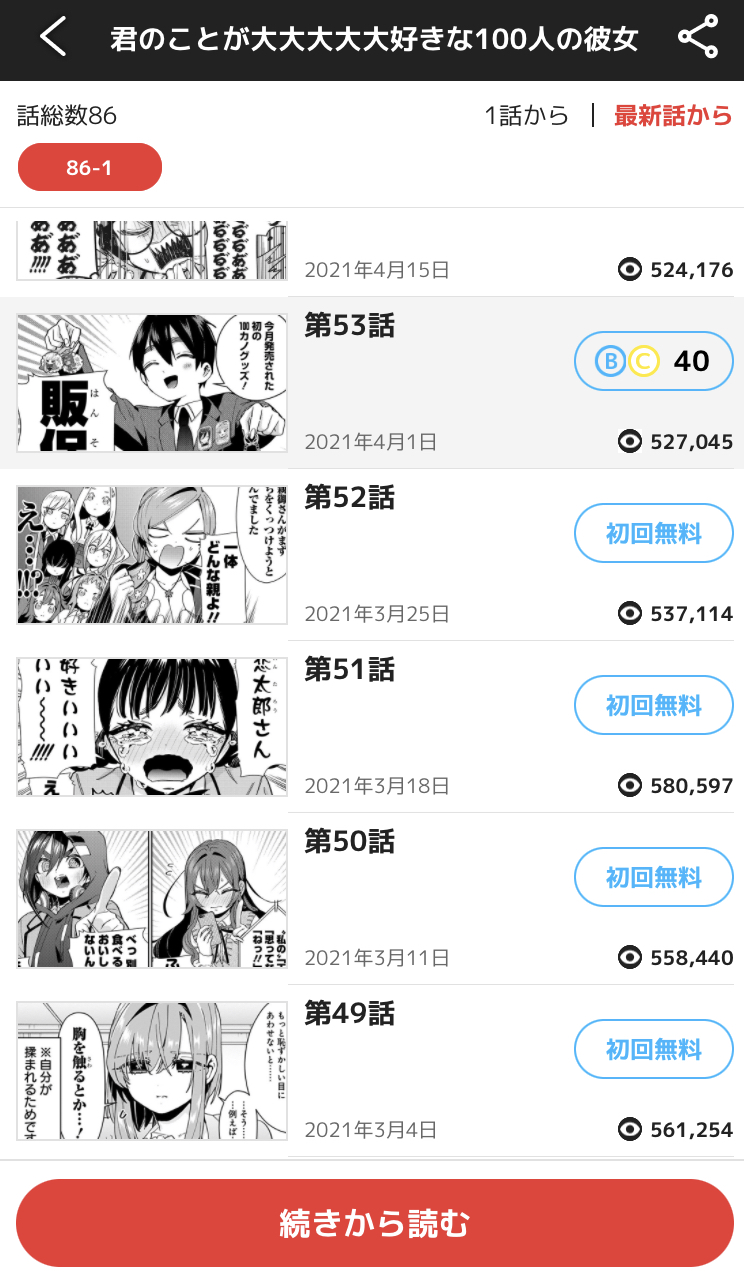744x1287 pixels.
Task: Open 第53話 episode row
Action: click(372, 383)
